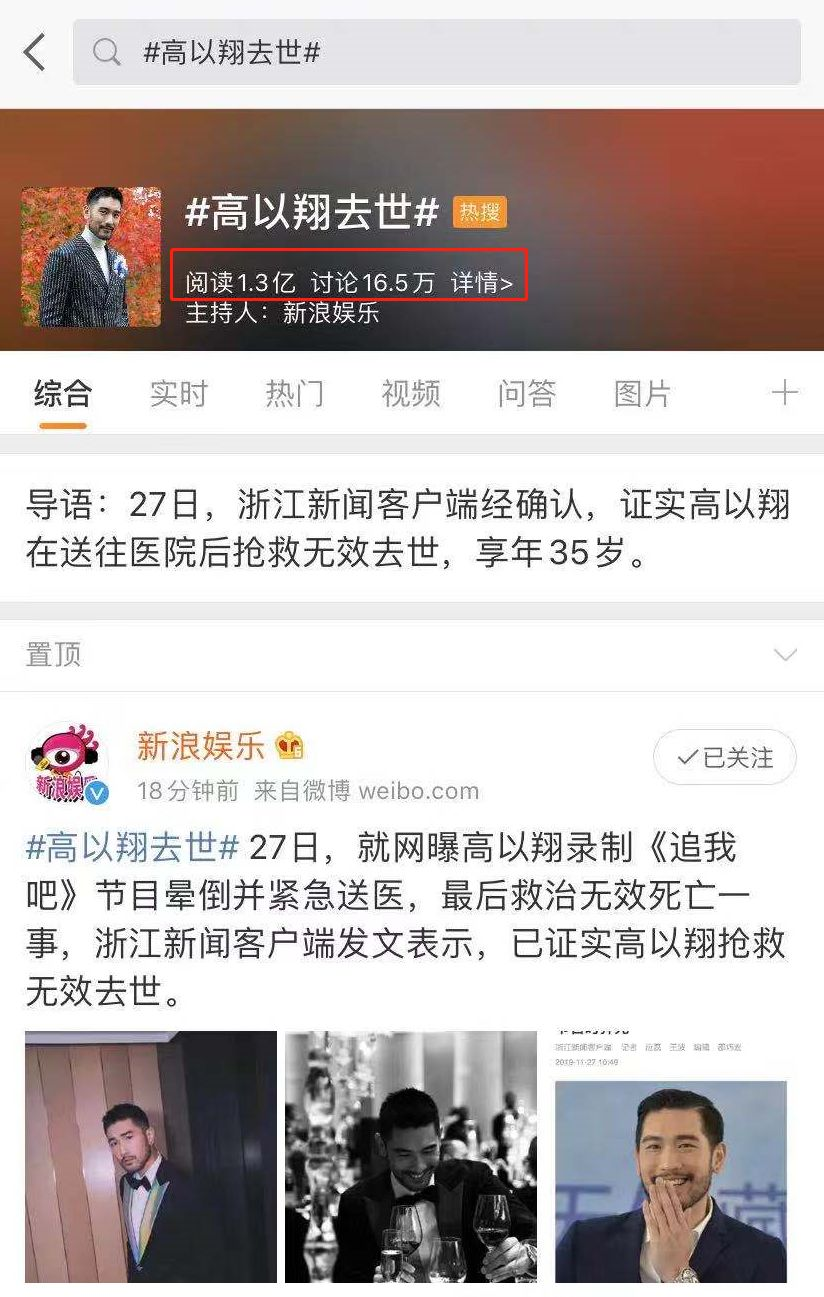Switch to the 热门 tab
The height and width of the screenshot is (1297, 824).
tap(294, 393)
